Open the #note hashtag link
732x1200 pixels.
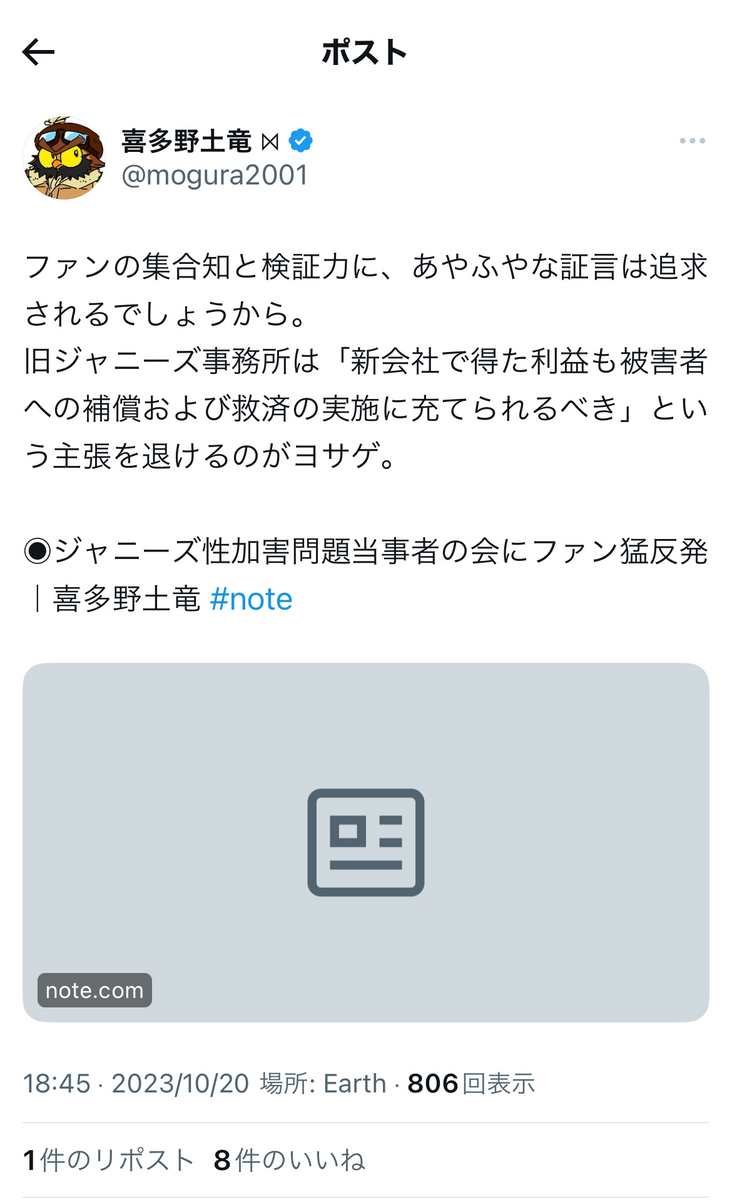click(251, 599)
